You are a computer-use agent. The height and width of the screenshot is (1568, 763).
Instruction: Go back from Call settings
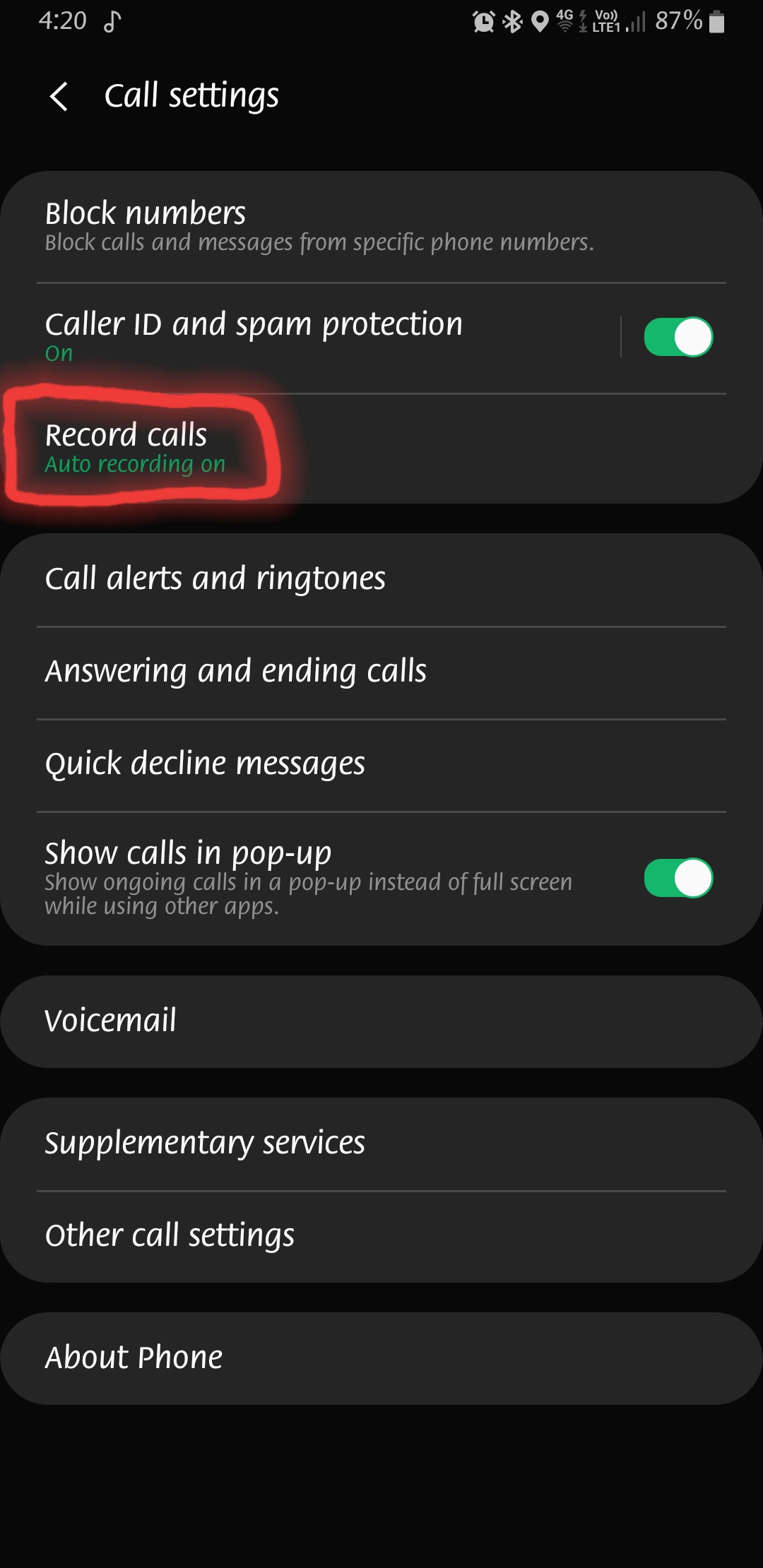tap(59, 96)
